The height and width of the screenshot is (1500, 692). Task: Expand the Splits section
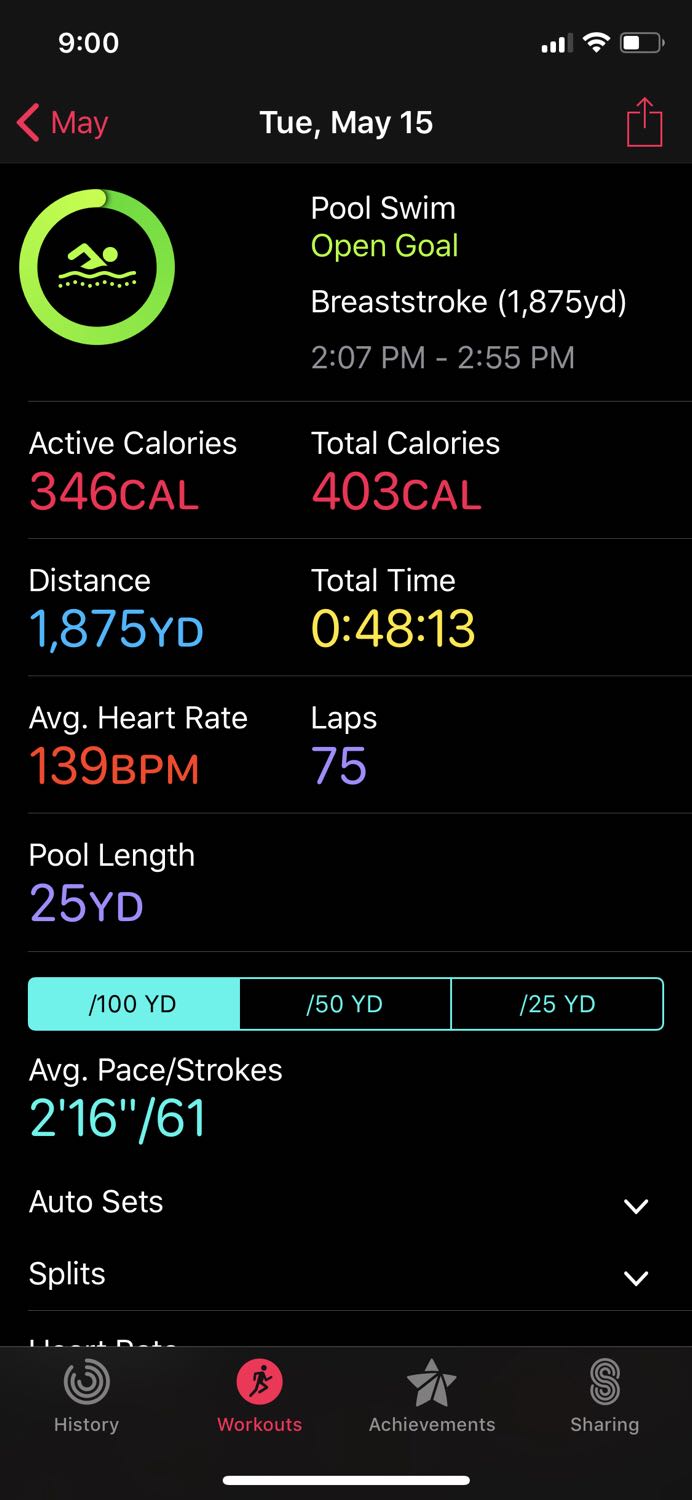click(636, 1276)
